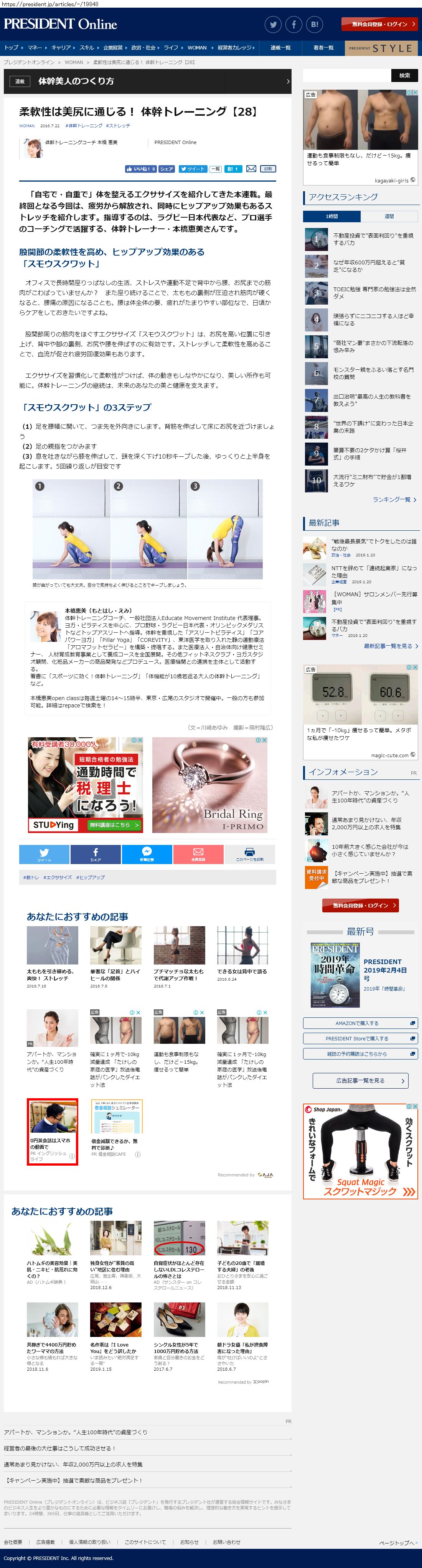Select the #ヒップアップ tag

(90, 877)
